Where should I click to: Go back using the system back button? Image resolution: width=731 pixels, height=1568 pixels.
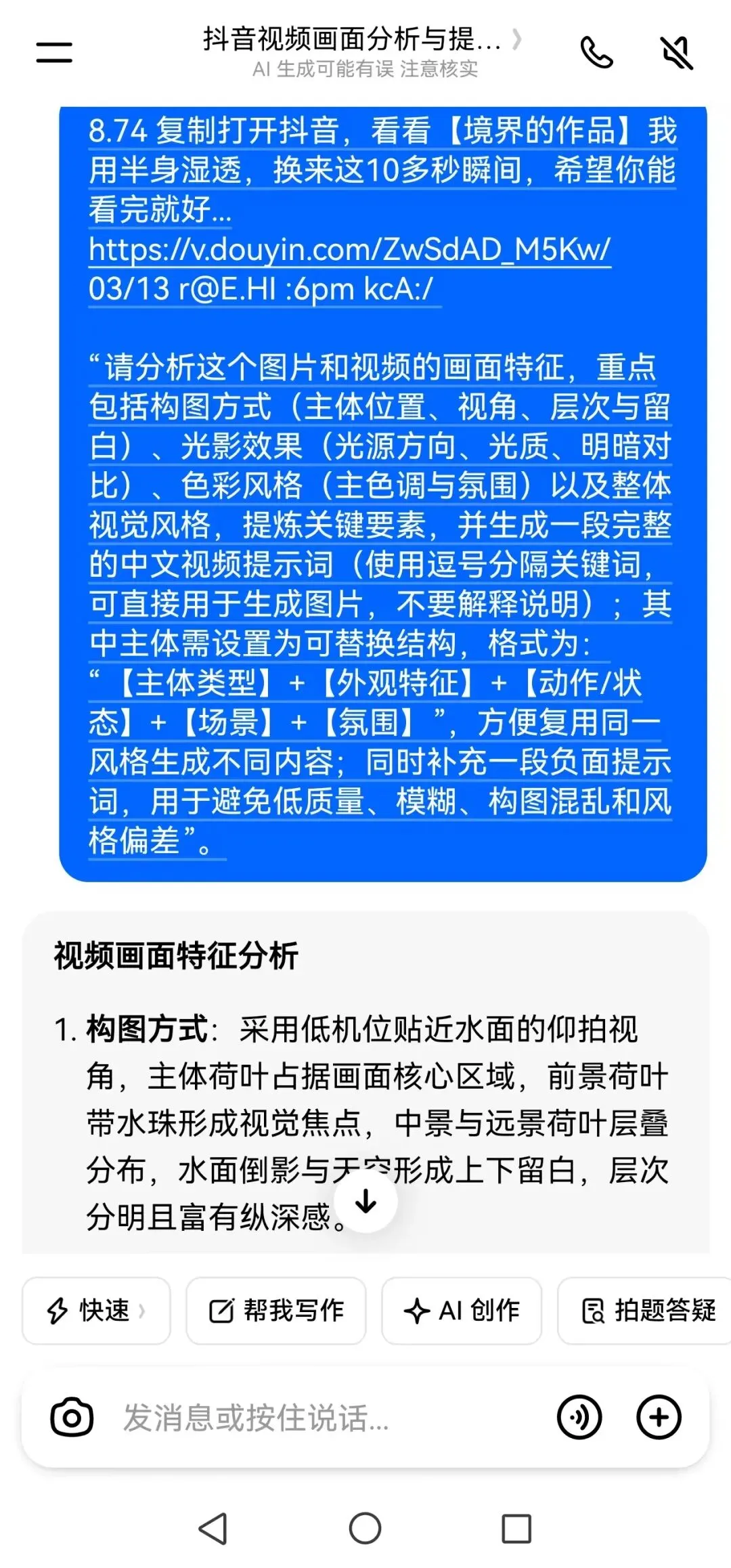[x=213, y=1529]
